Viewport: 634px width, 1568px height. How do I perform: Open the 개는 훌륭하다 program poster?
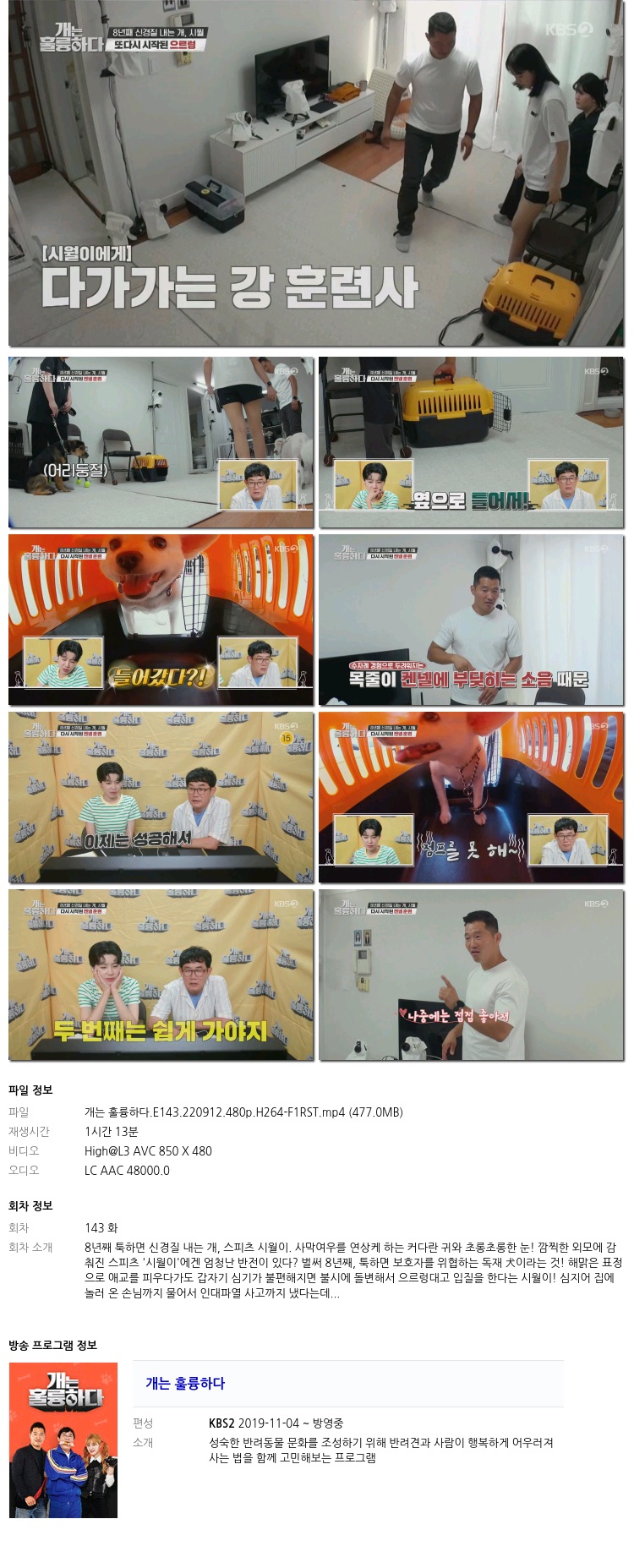pos(63,1440)
